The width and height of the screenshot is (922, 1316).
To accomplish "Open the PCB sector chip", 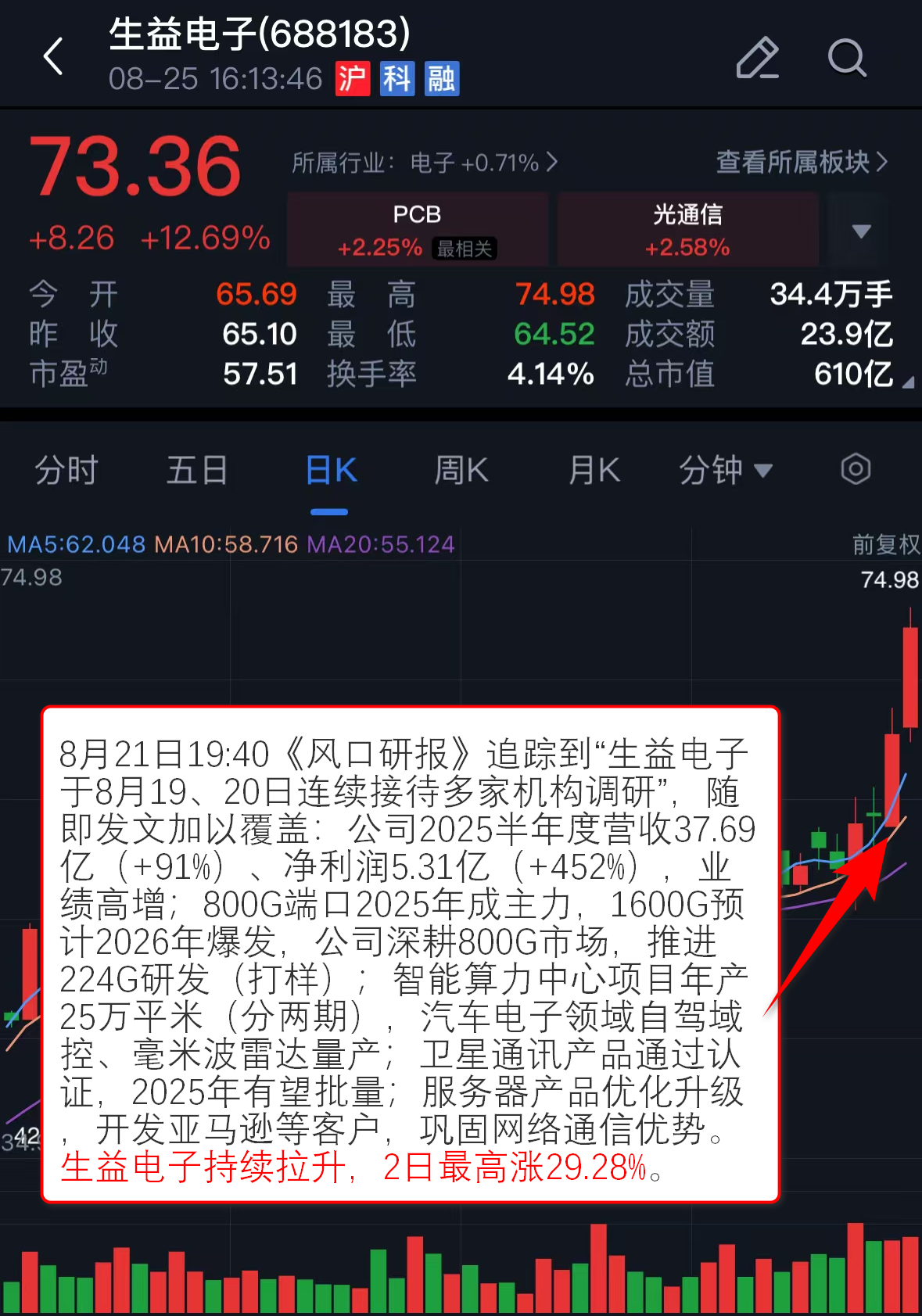I will (417, 230).
